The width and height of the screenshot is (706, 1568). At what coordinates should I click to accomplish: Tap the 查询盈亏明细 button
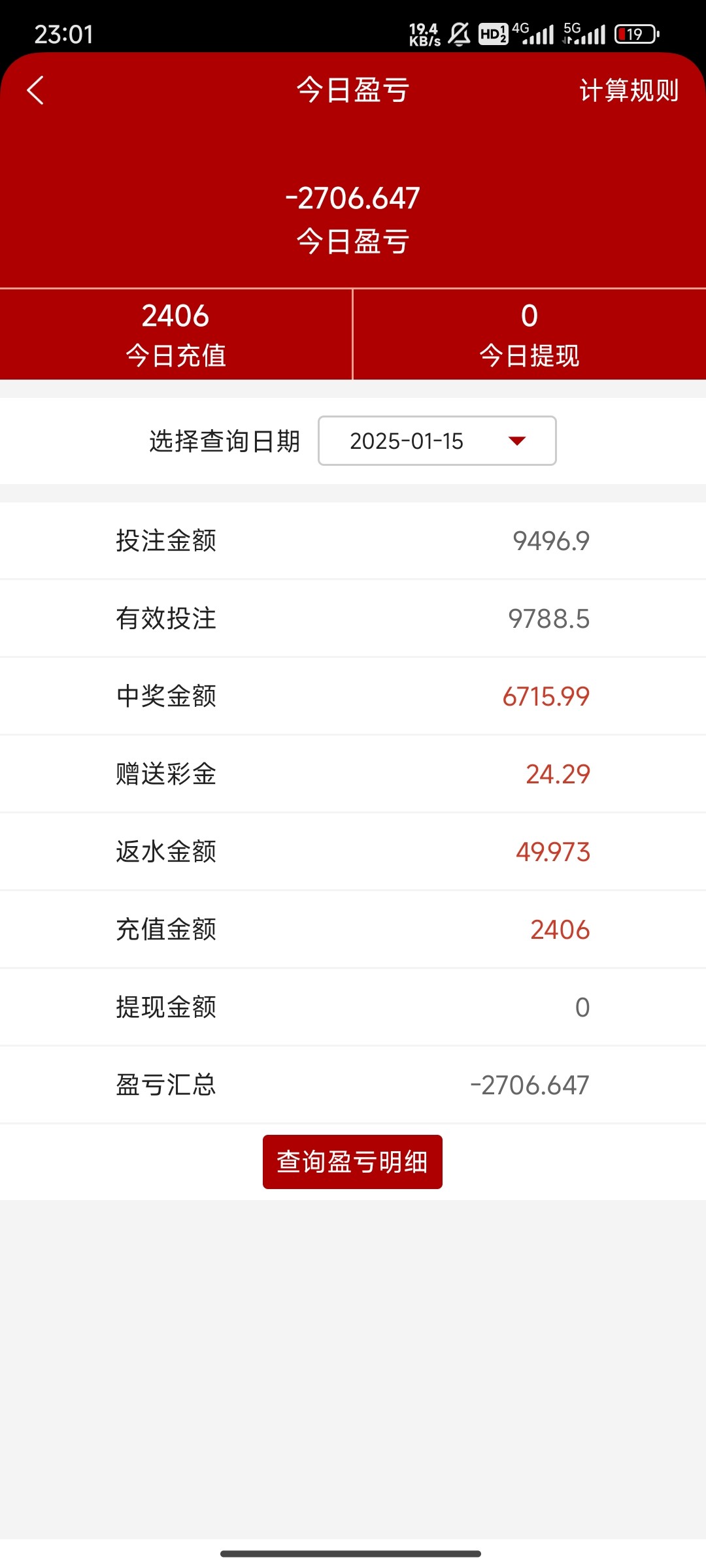click(x=352, y=1162)
